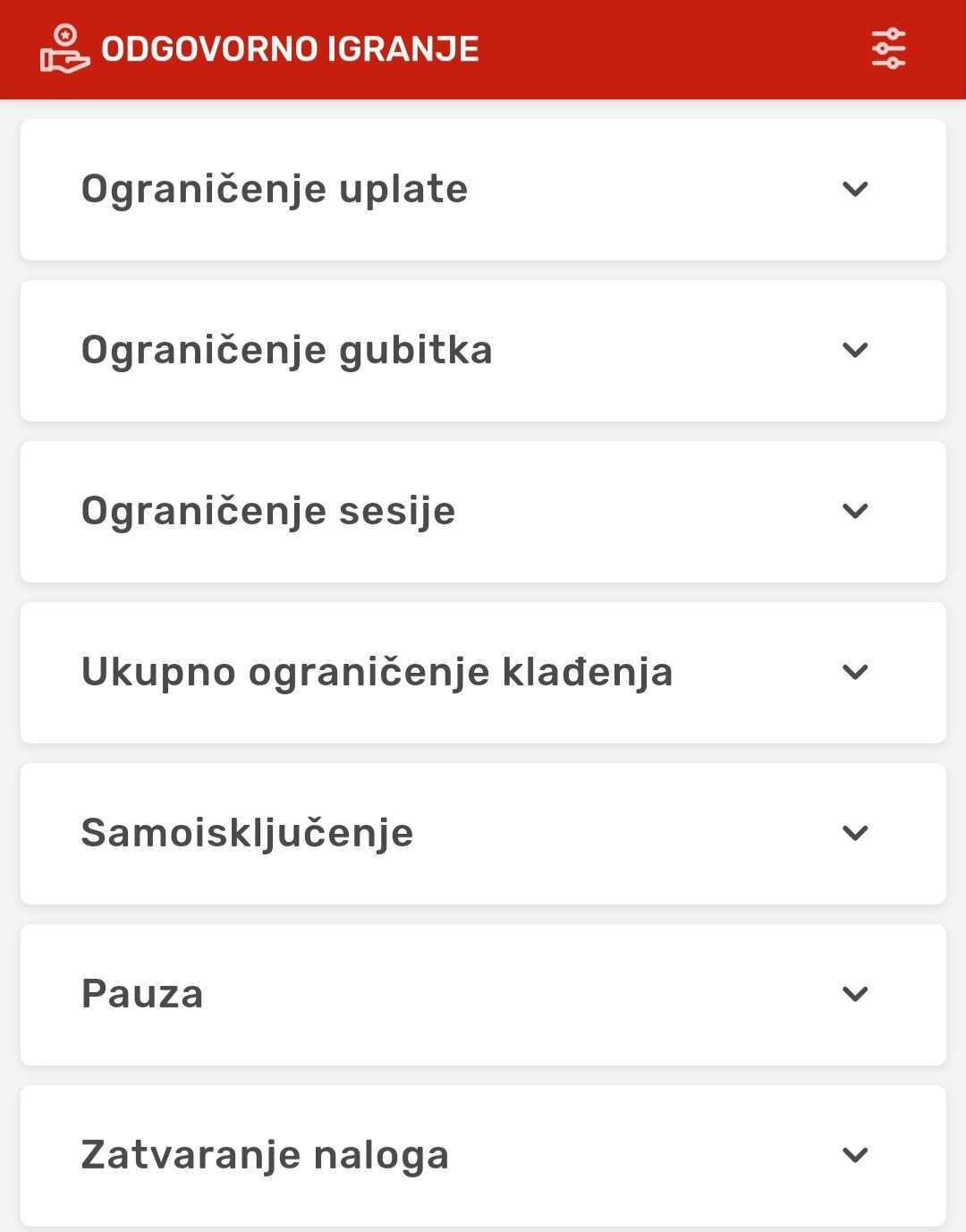The image size is (966, 1232).
Task: Expand the Ograničenje gubitka section
Action: pos(483,351)
